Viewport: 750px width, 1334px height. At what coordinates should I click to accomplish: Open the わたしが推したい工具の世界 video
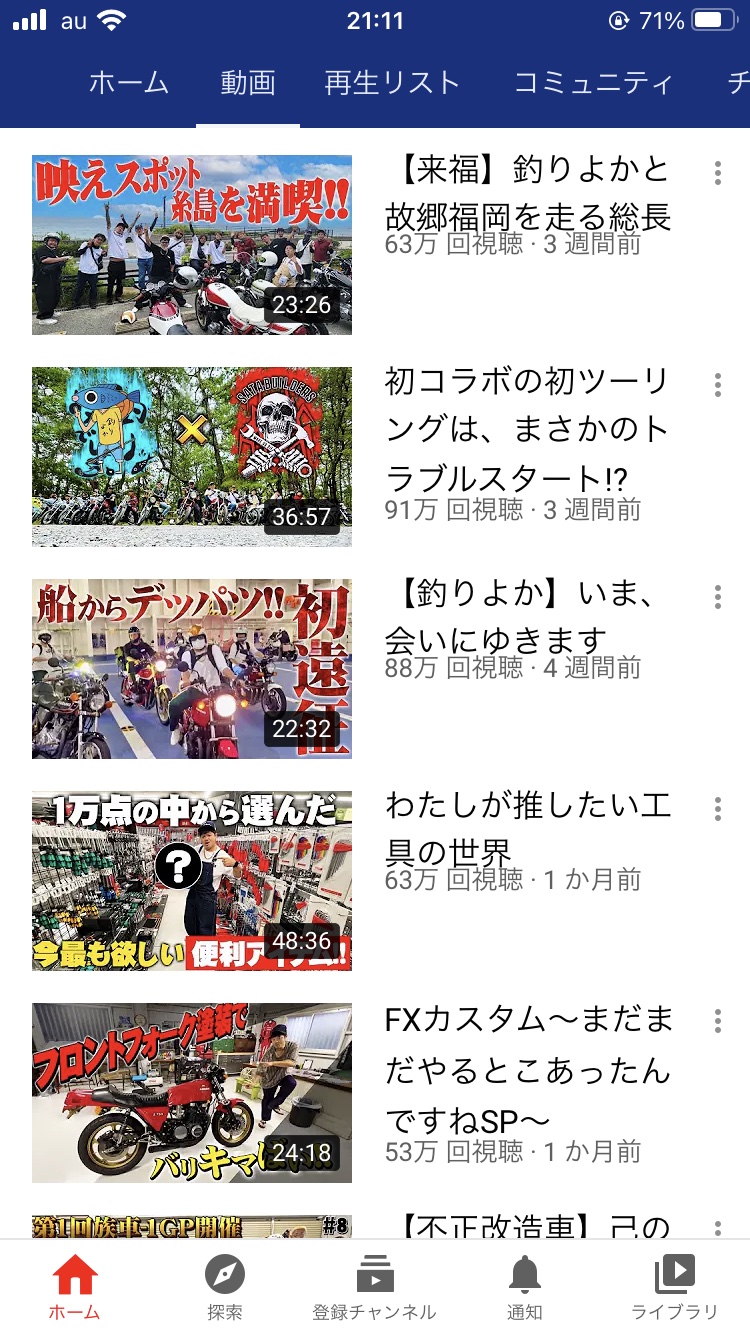192,880
